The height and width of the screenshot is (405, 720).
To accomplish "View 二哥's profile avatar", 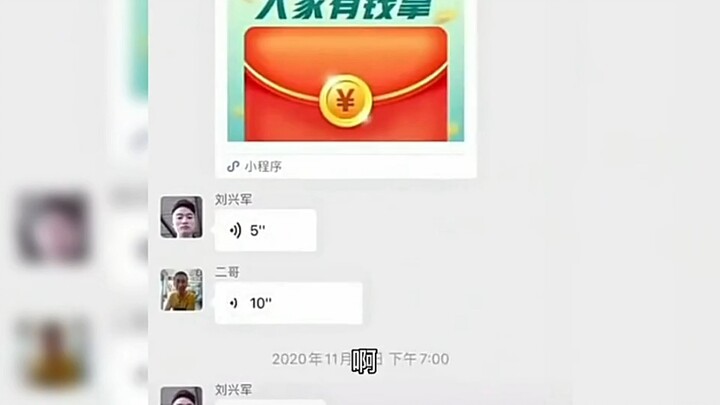I will coord(181,290).
